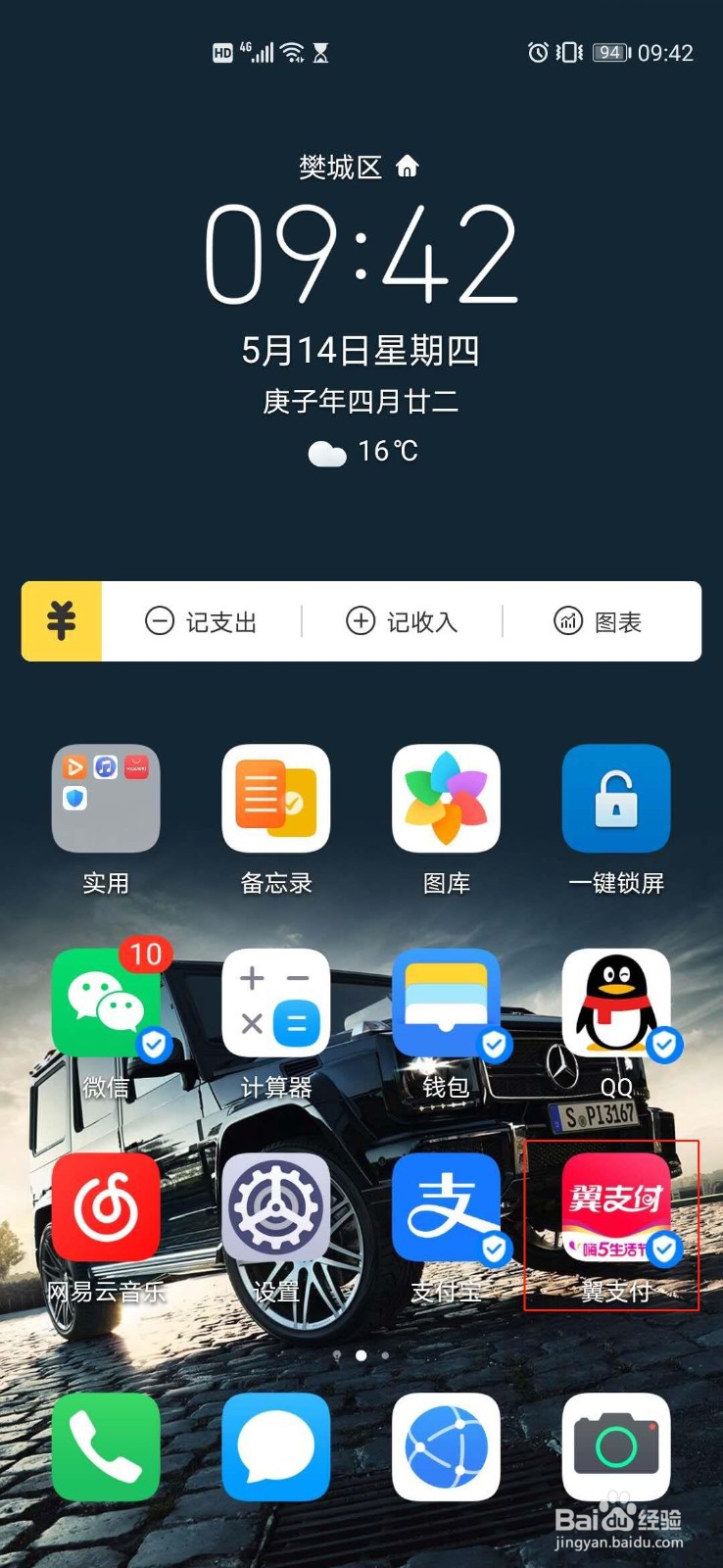The height and width of the screenshot is (1568, 723).
Task: Tap the 16°C weather widget
Action: click(361, 452)
